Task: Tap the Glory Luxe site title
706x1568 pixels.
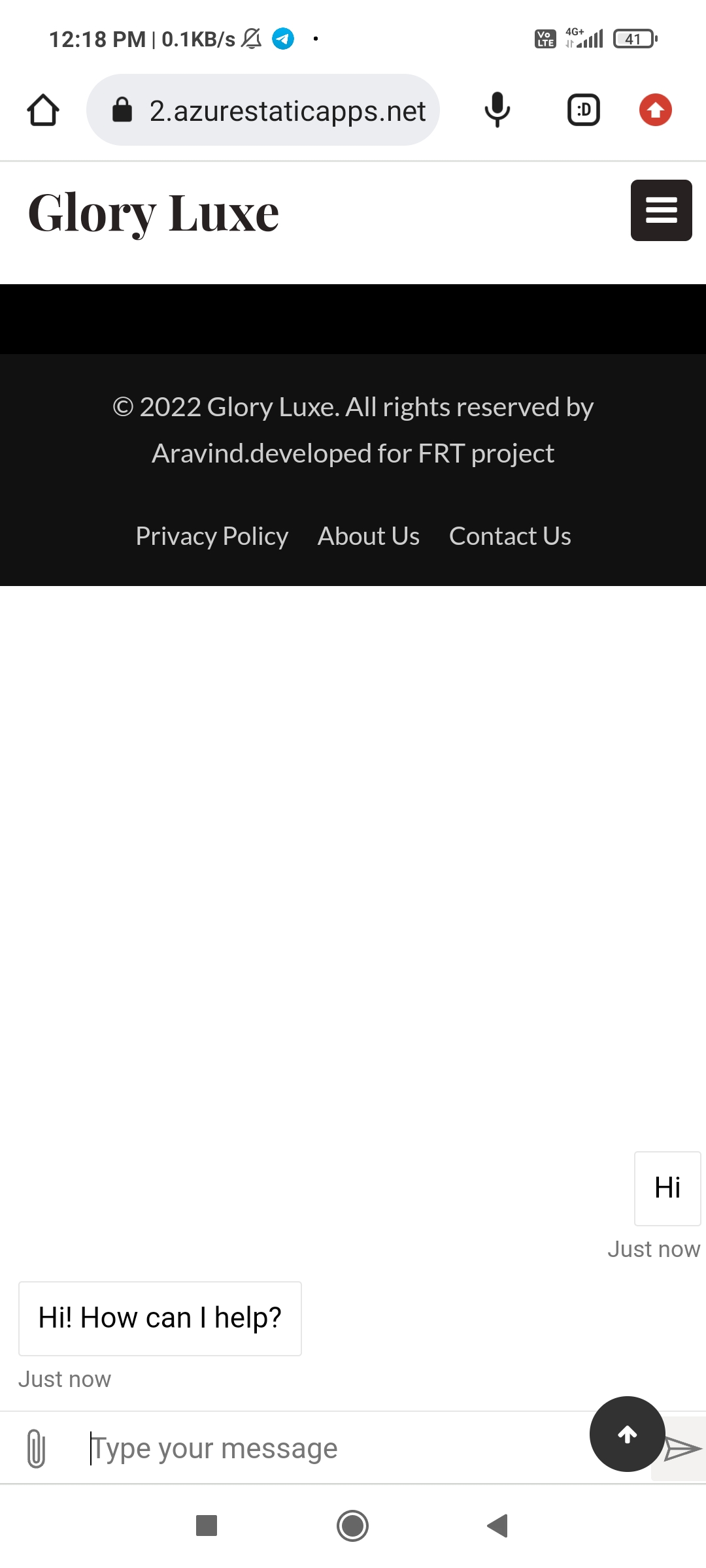Action: click(153, 211)
